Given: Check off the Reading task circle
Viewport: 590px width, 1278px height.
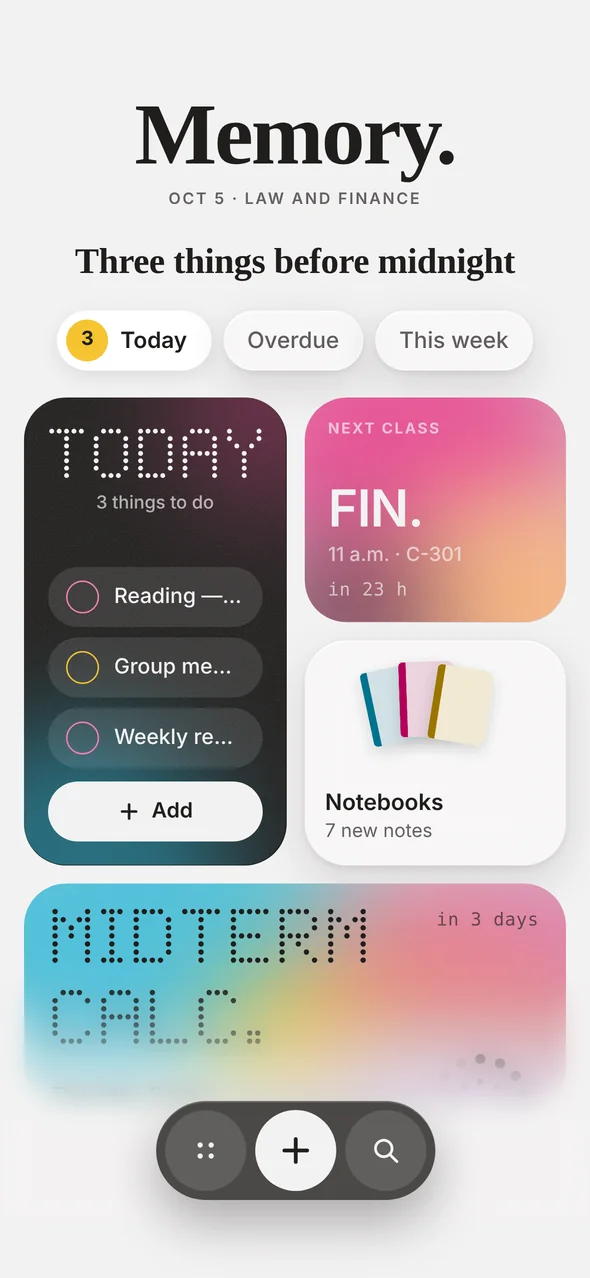Looking at the screenshot, I should tap(82, 597).
